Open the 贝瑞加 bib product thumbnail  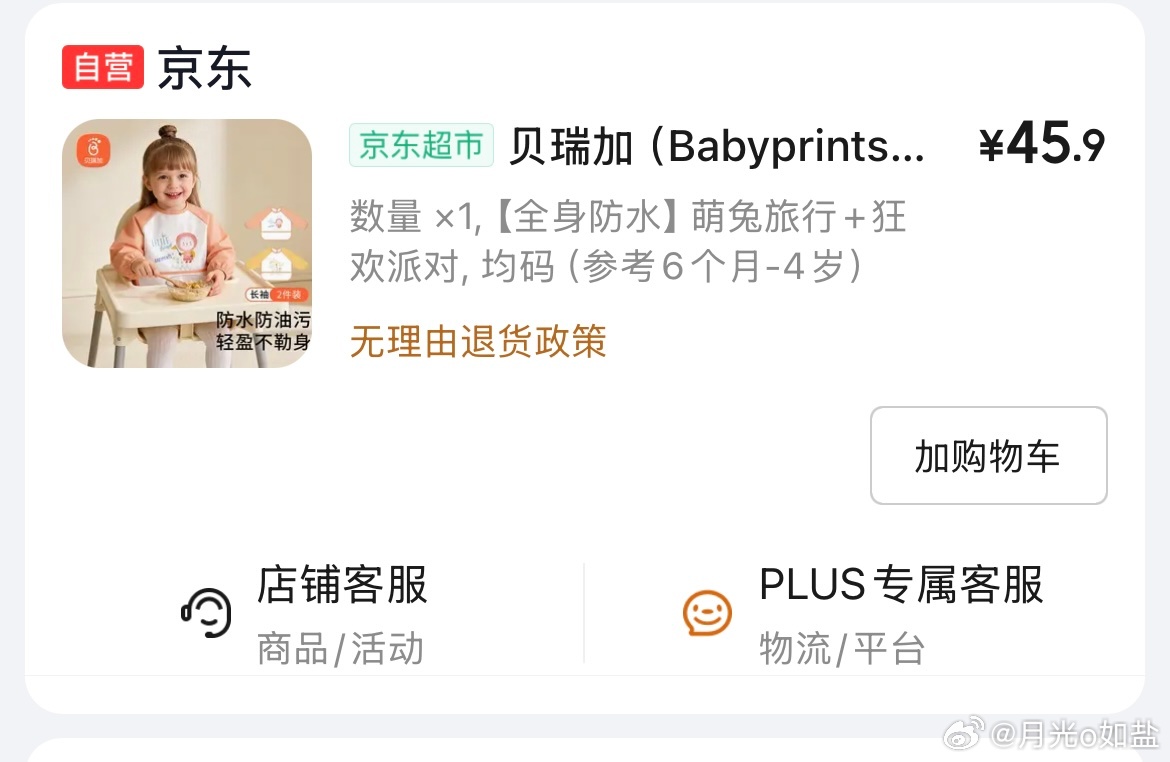187,243
